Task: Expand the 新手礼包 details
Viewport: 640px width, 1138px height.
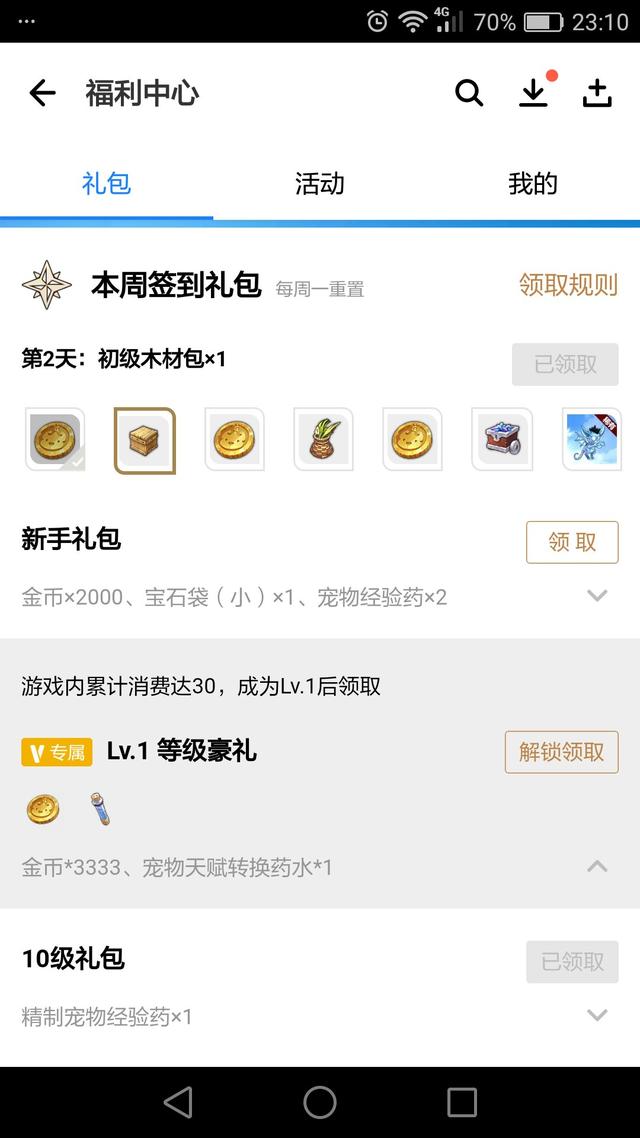Action: tap(597, 596)
